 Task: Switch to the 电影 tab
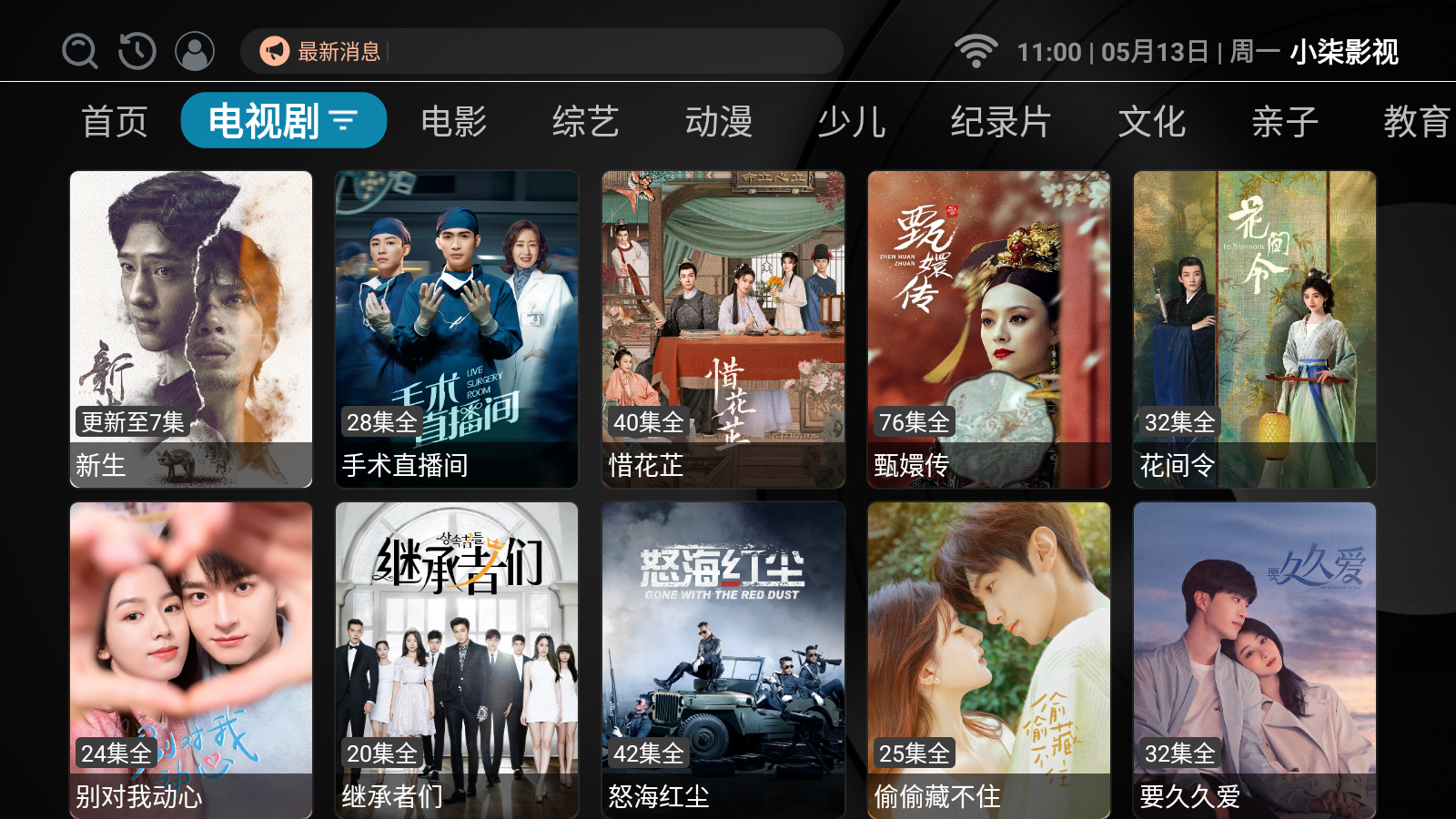tap(453, 121)
